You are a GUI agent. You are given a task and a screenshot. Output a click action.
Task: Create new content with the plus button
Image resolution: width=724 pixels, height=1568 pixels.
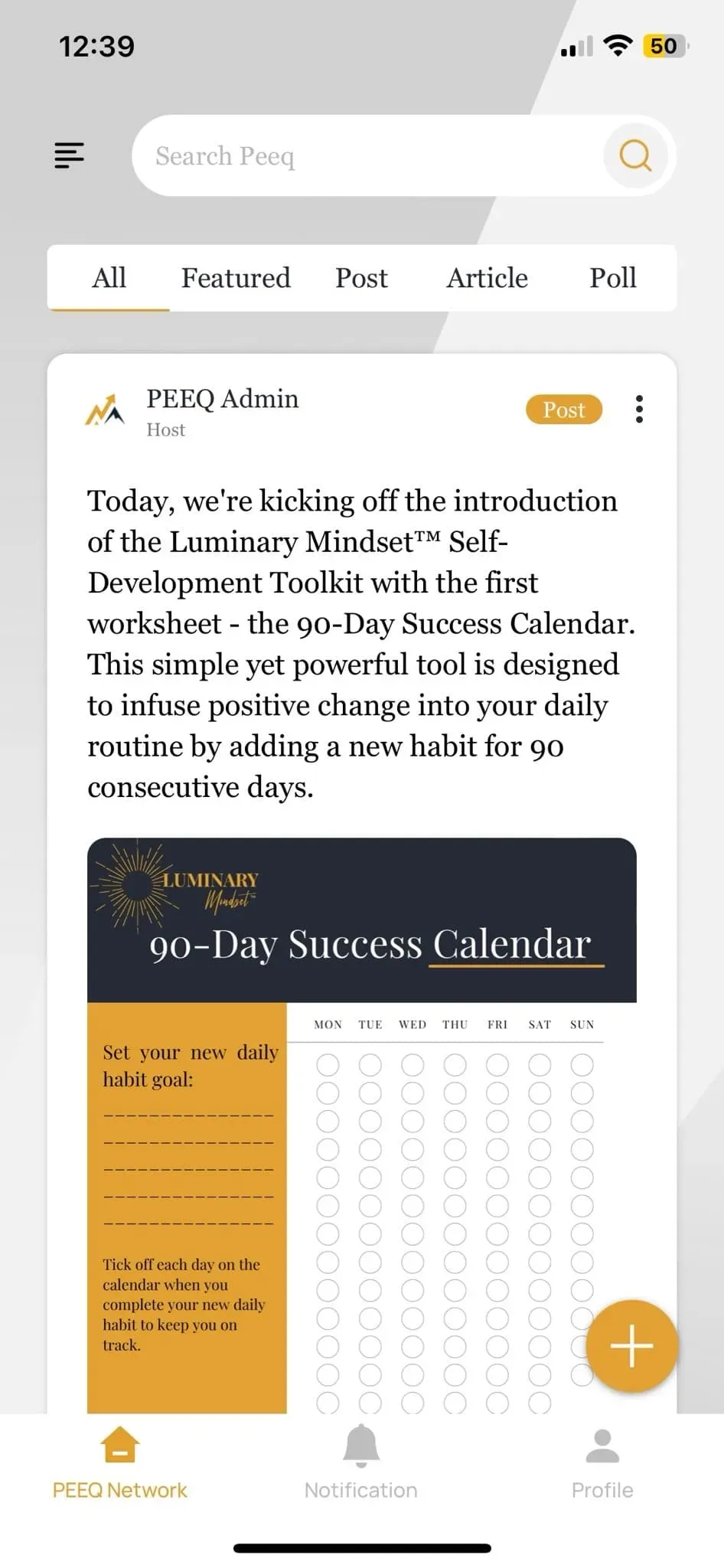[x=631, y=1345]
